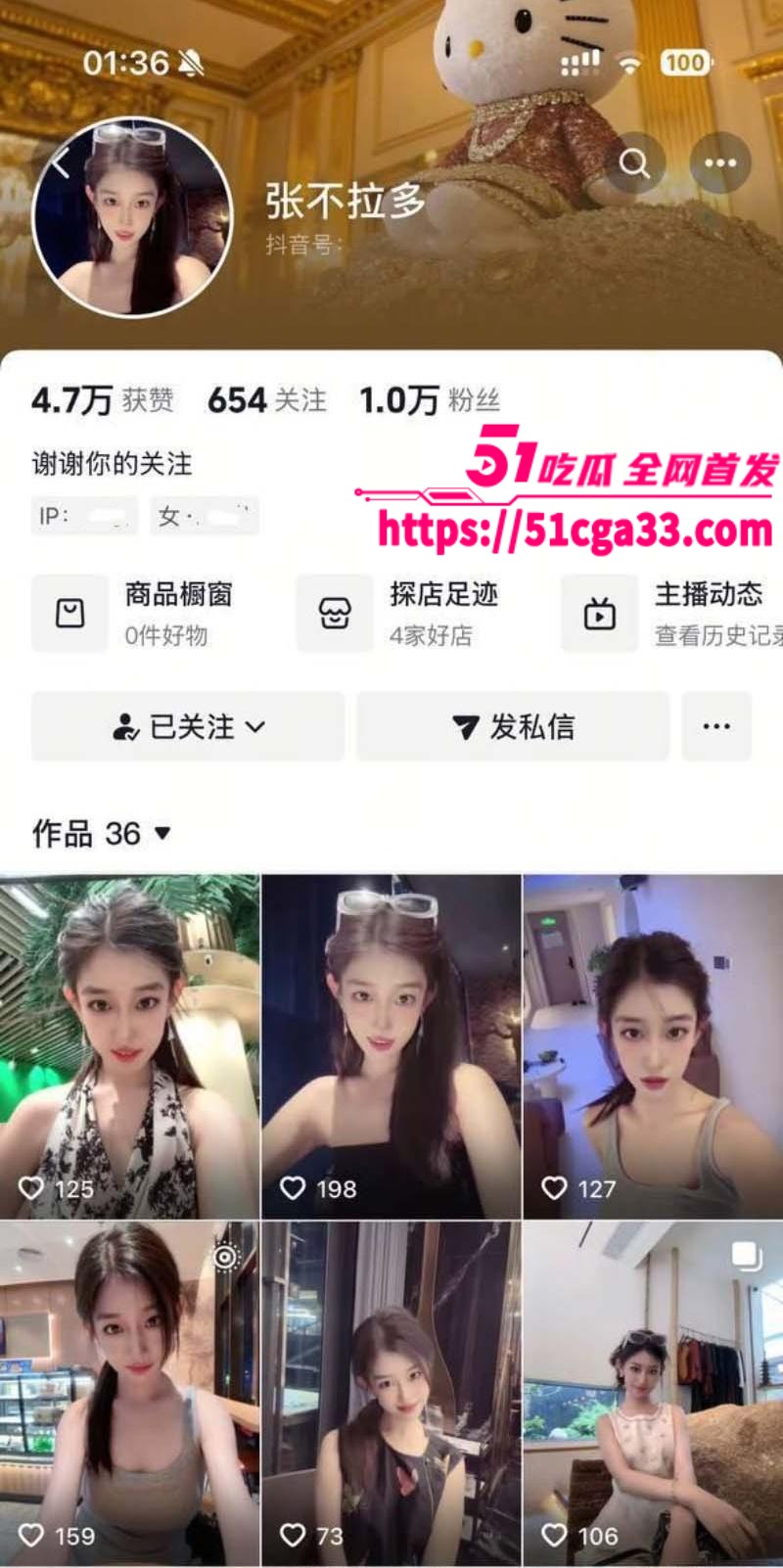This screenshot has height=1568, width=783.
Task: Switch to the 作品 works tab
Action: [69, 832]
